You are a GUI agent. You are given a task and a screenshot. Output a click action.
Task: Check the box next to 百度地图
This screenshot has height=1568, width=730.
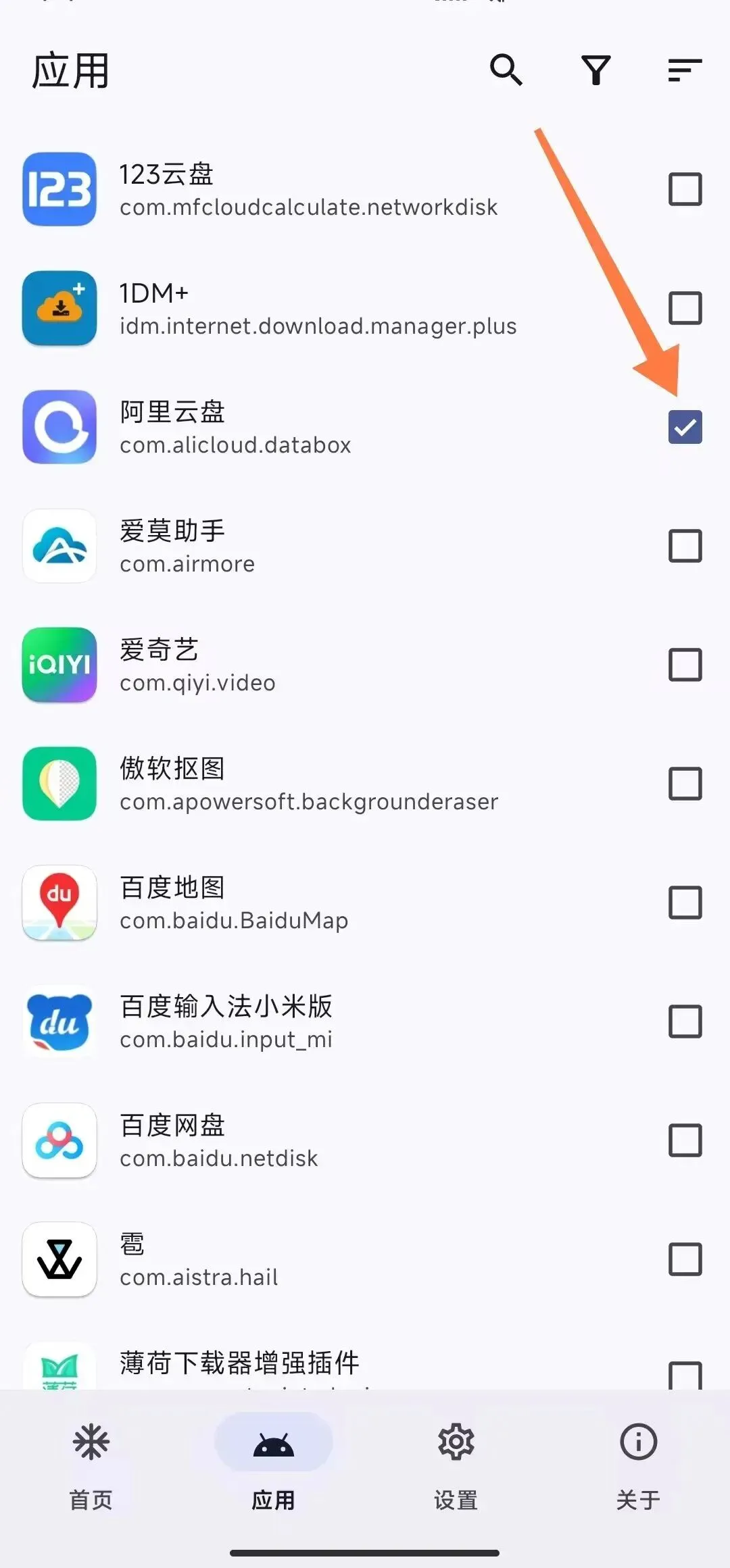[x=685, y=903]
